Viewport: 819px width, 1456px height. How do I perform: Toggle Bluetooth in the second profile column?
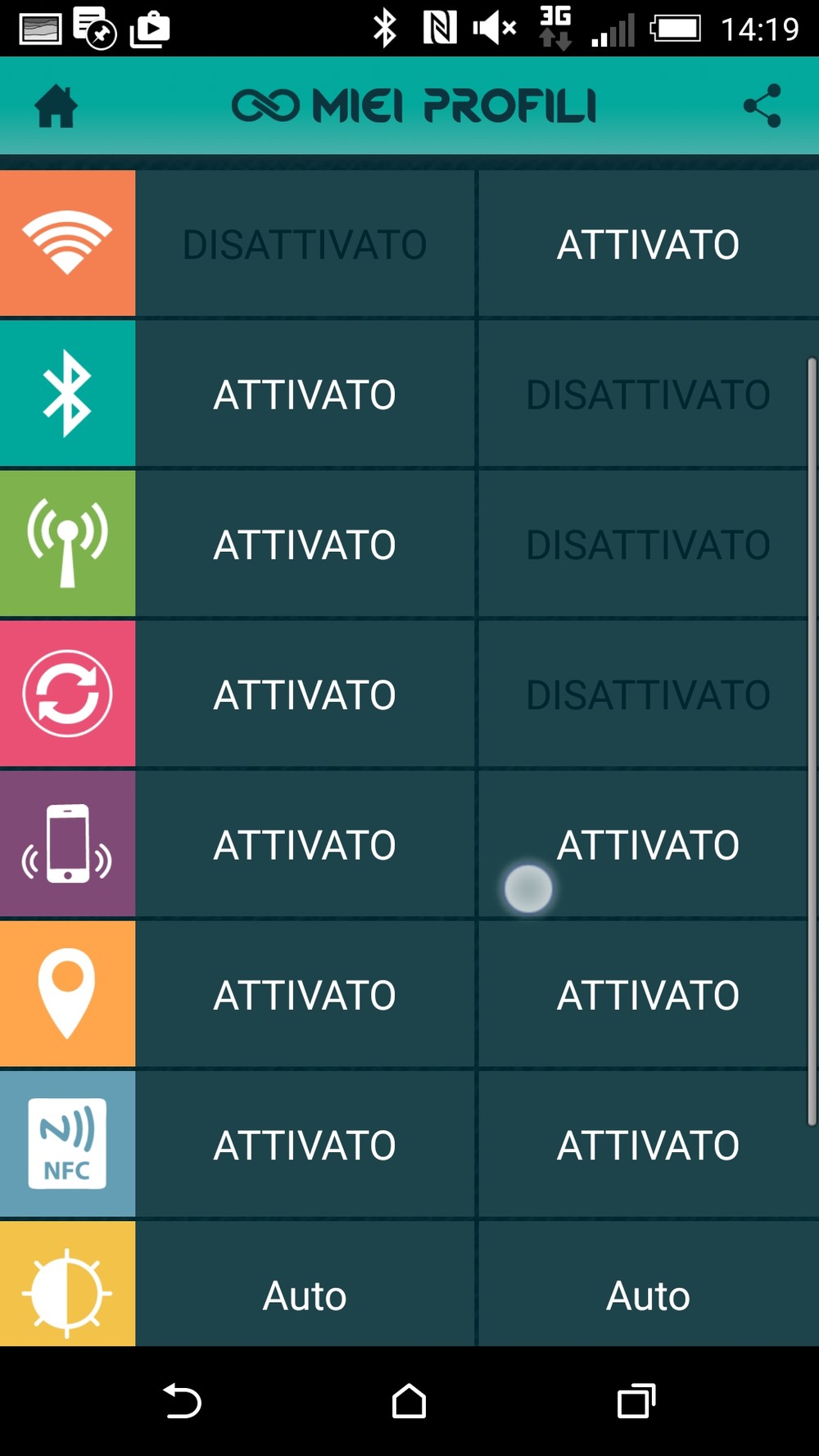tap(648, 394)
